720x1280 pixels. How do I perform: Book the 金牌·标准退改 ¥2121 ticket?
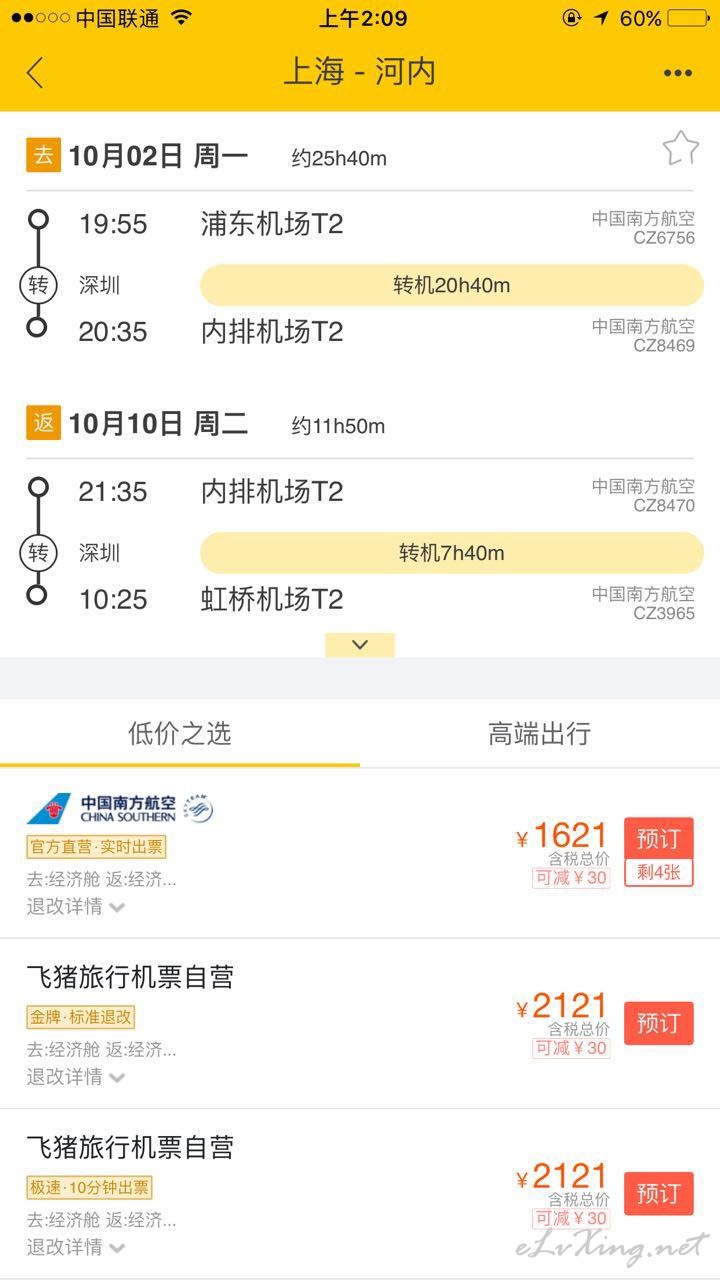tap(658, 1024)
